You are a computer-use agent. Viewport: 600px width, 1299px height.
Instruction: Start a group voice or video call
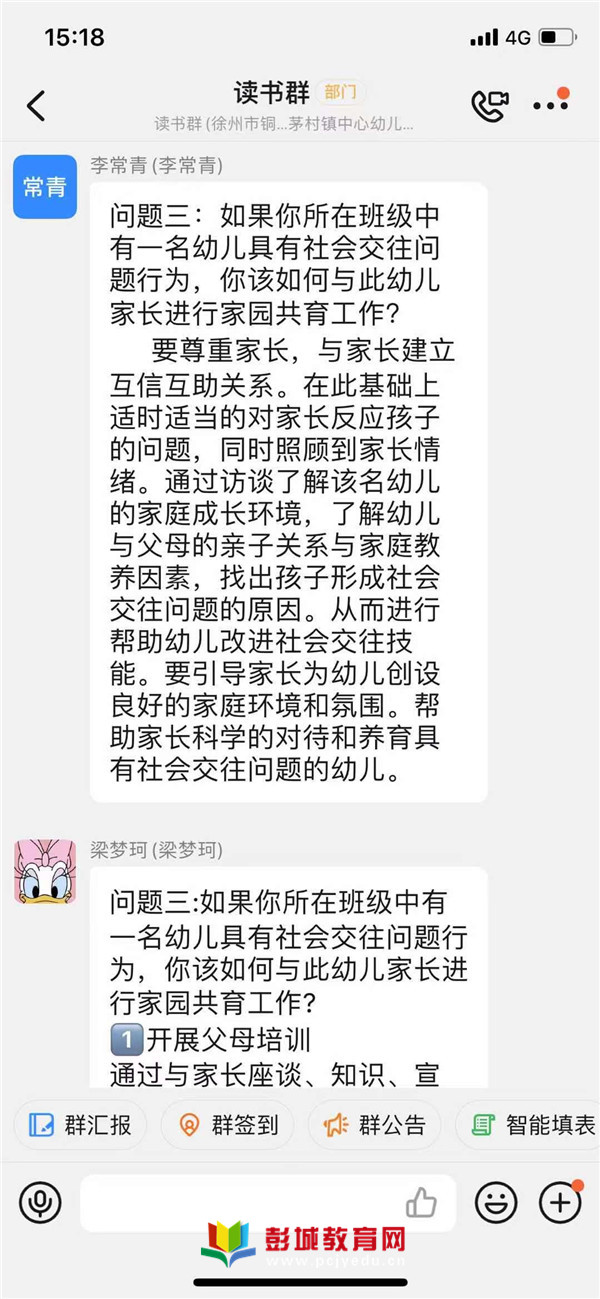pos(490,105)
